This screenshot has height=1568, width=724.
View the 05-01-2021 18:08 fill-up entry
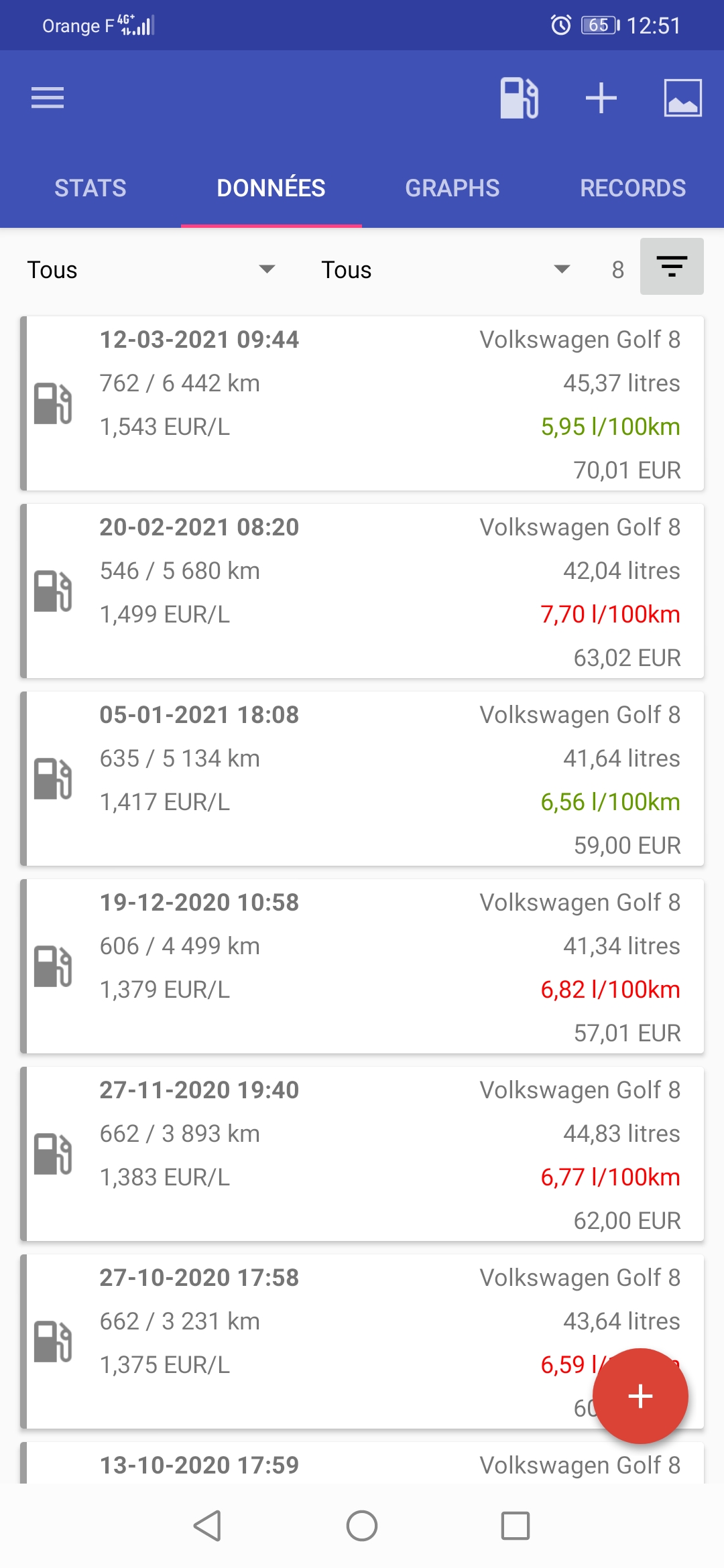pyautogui.click(x=362, y=779)
